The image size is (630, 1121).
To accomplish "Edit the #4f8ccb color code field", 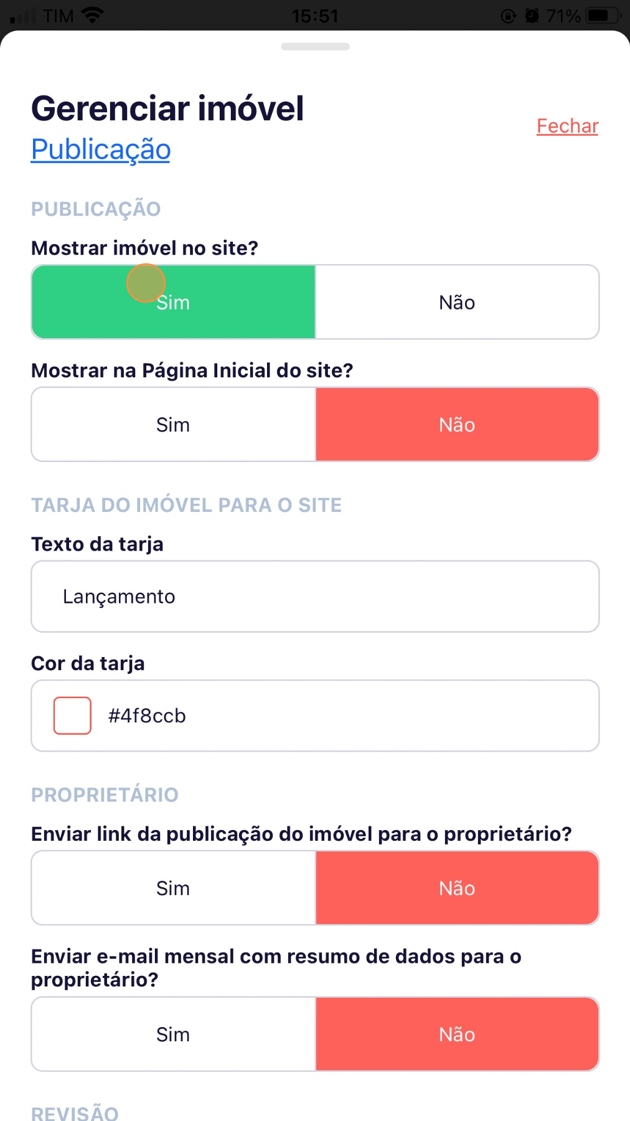I will click(x=340, y=716).
